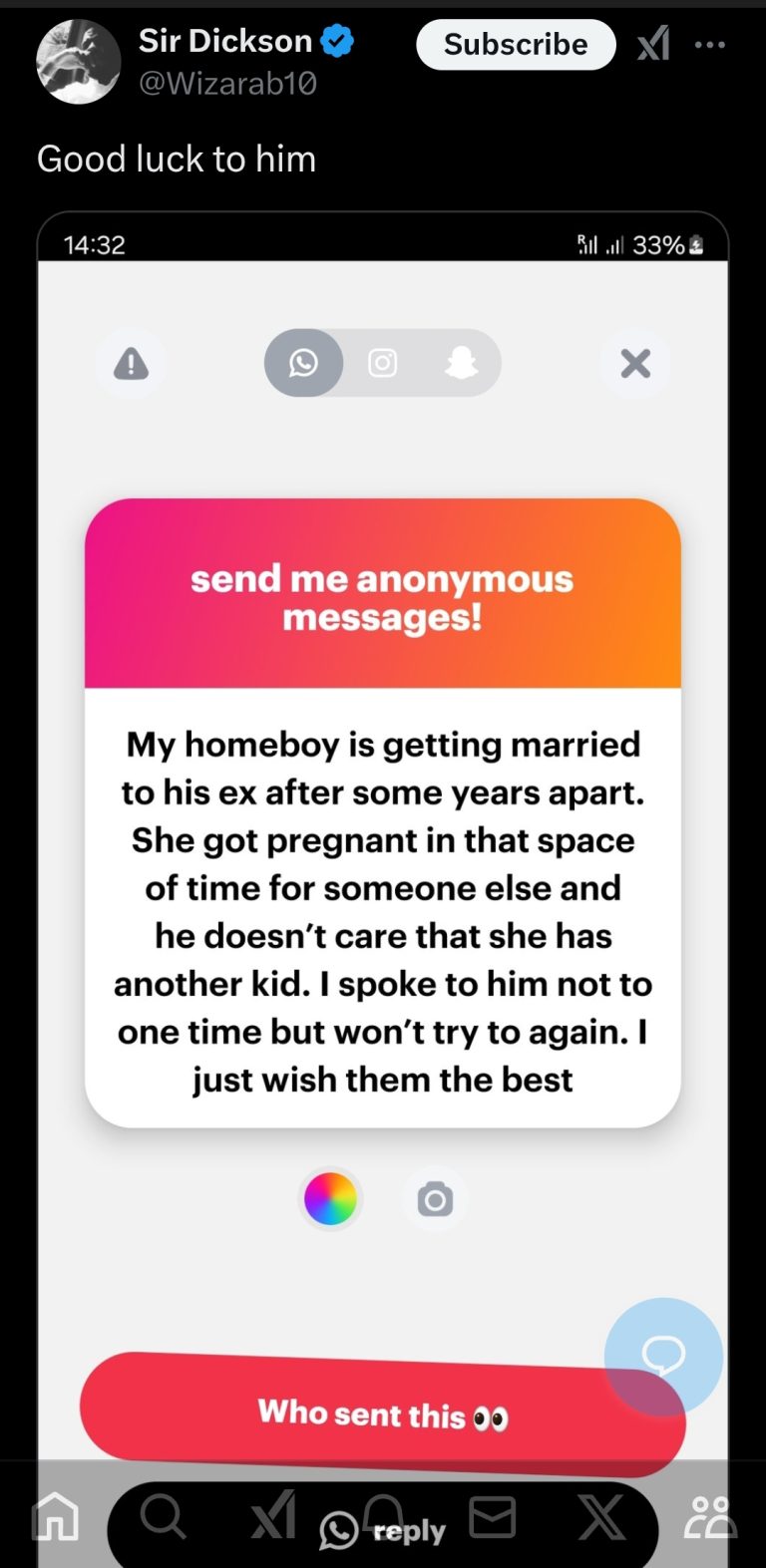Open the Search tab
766x1568 pixels.
click(163, 1518)
